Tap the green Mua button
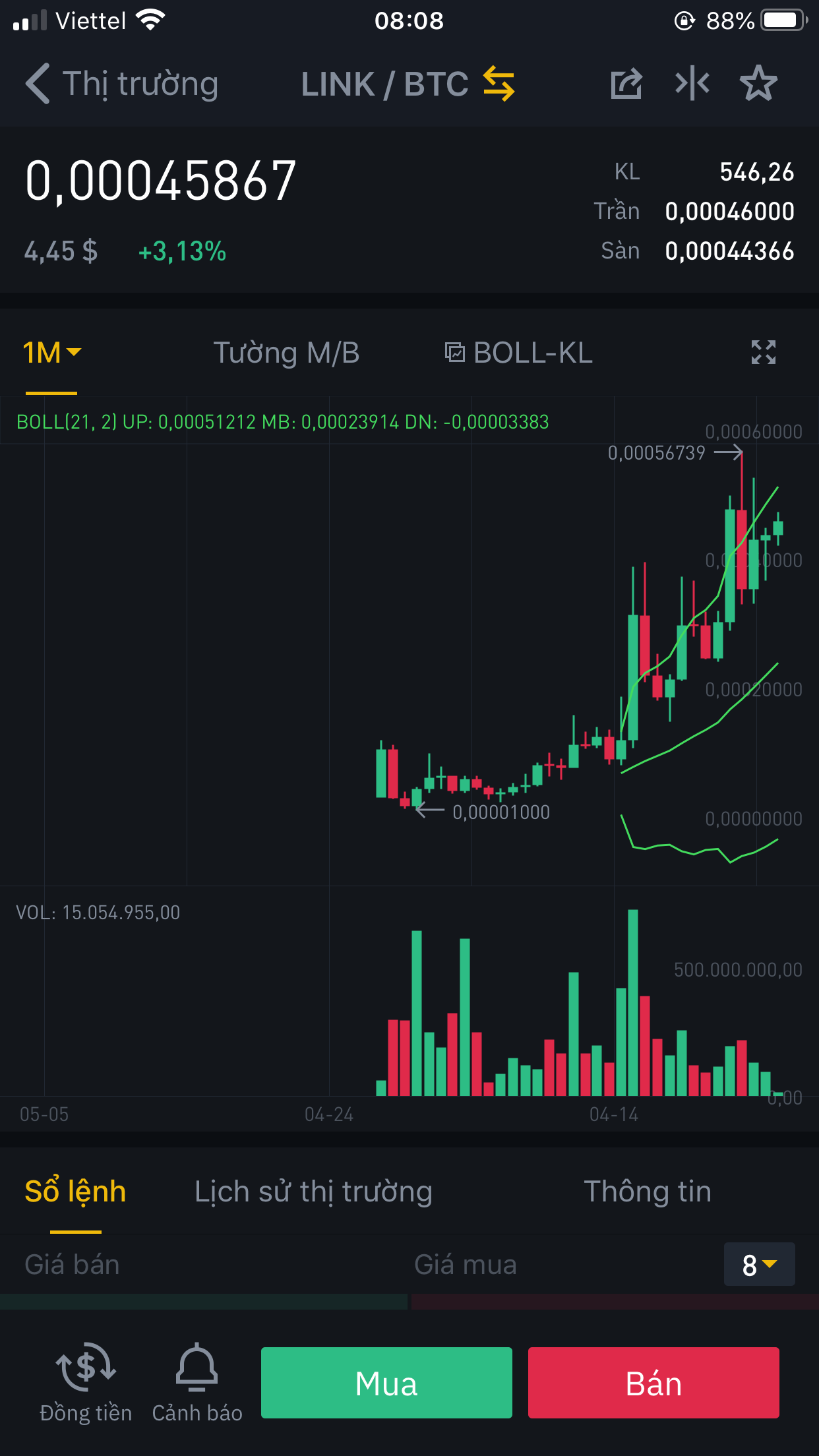This screenshot has width=819, height=1456. point(386,1383)
